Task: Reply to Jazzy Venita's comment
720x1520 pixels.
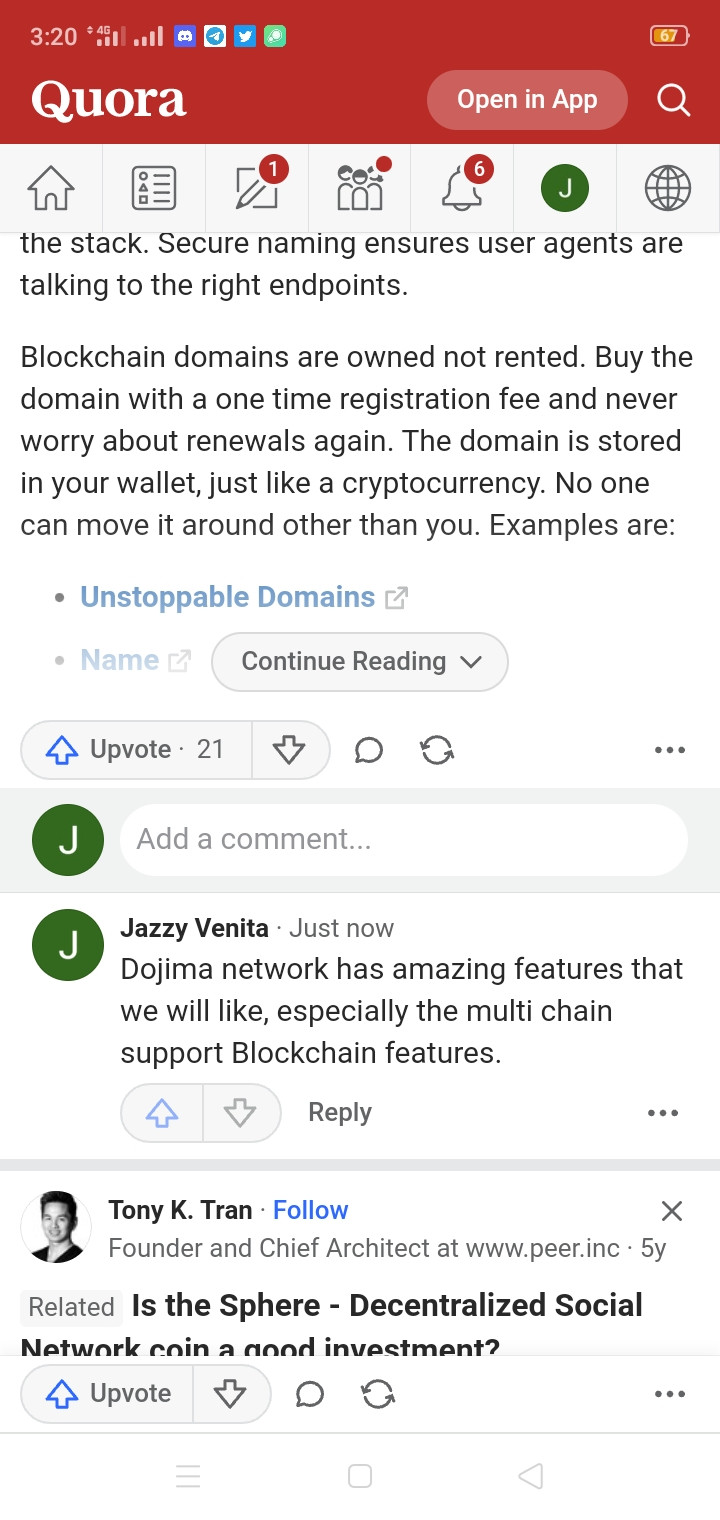Action: 339,1112
